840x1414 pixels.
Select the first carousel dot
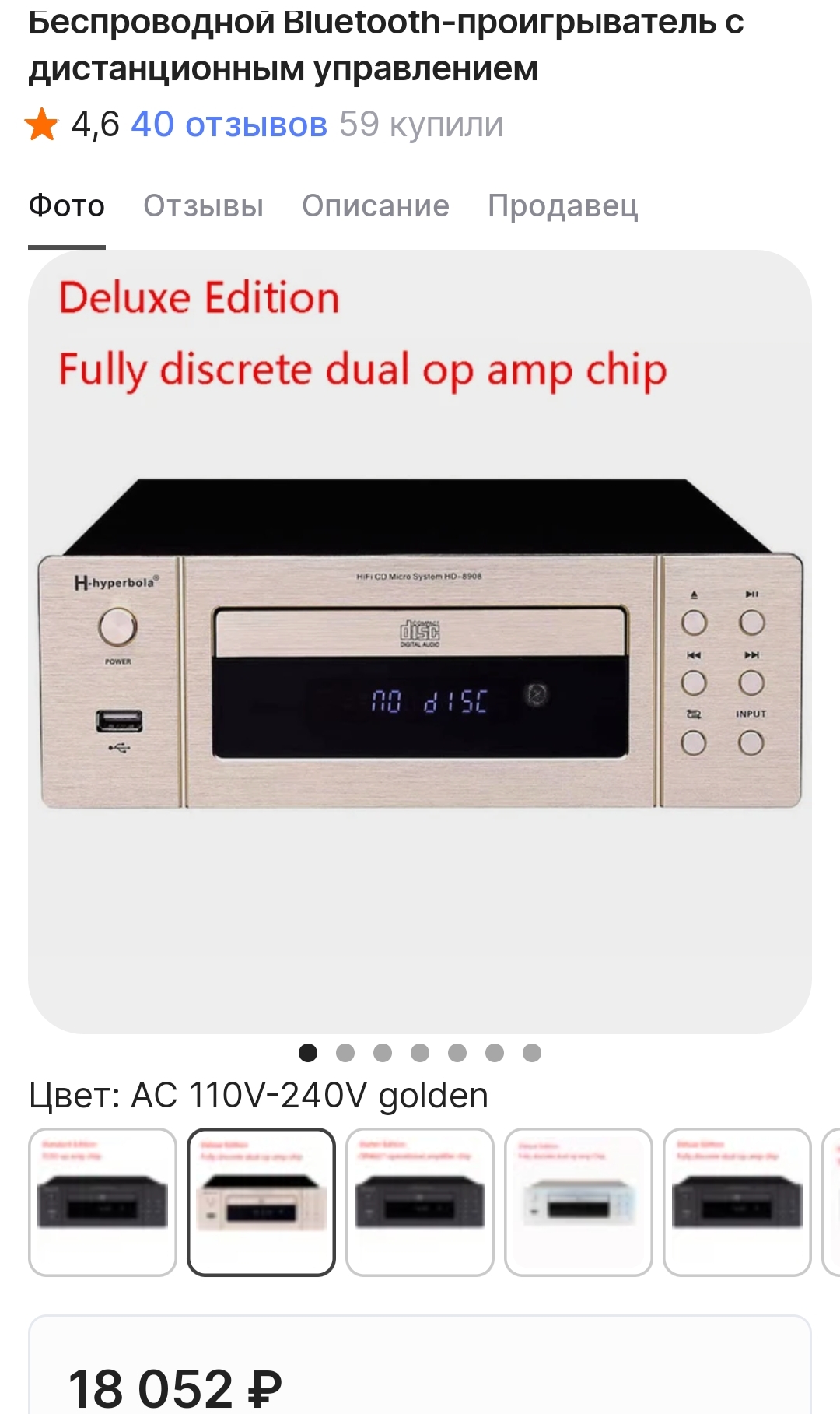(x=308, y=1053)
